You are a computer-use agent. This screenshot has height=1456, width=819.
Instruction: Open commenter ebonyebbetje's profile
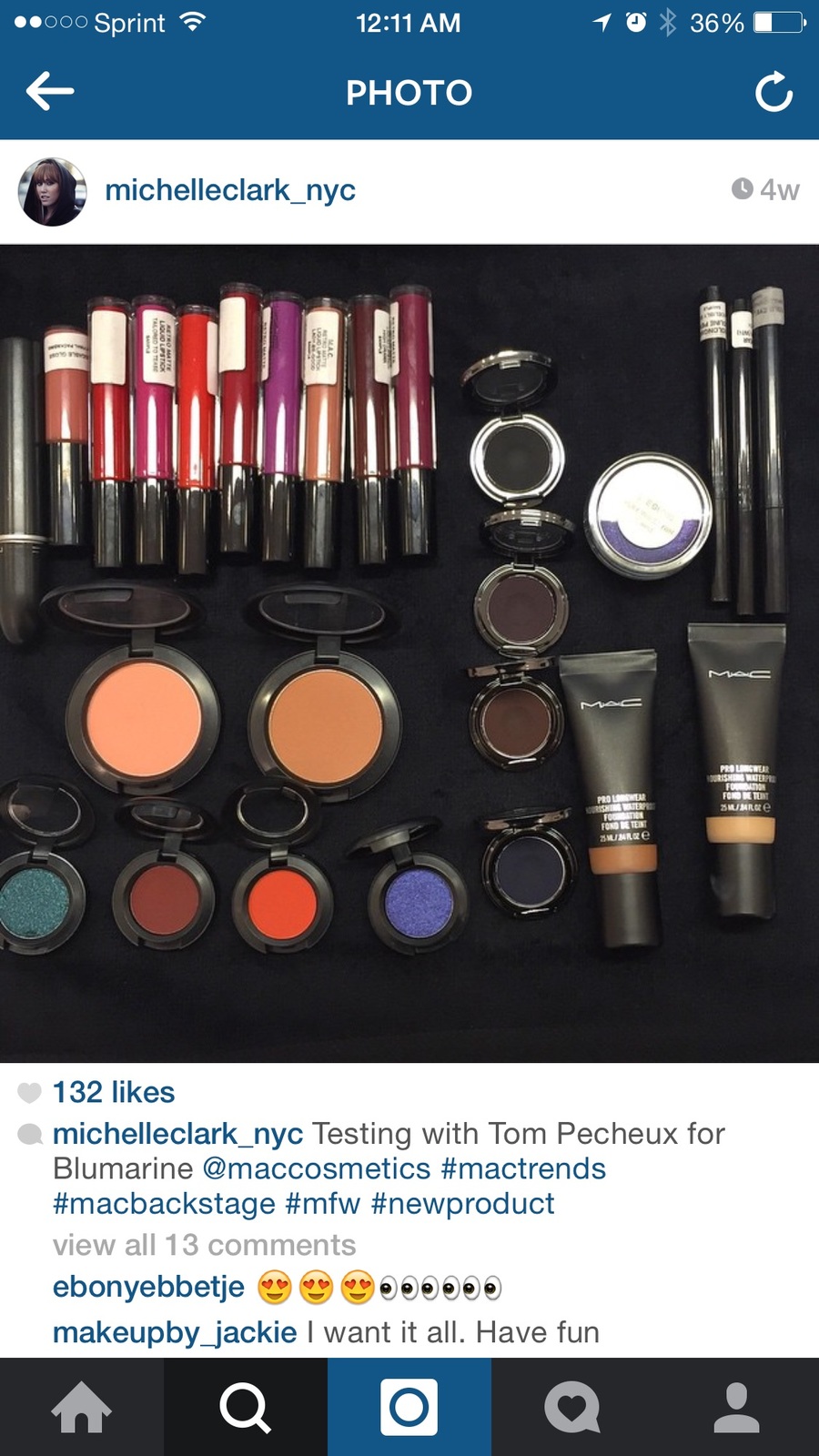pos(148,1287)
